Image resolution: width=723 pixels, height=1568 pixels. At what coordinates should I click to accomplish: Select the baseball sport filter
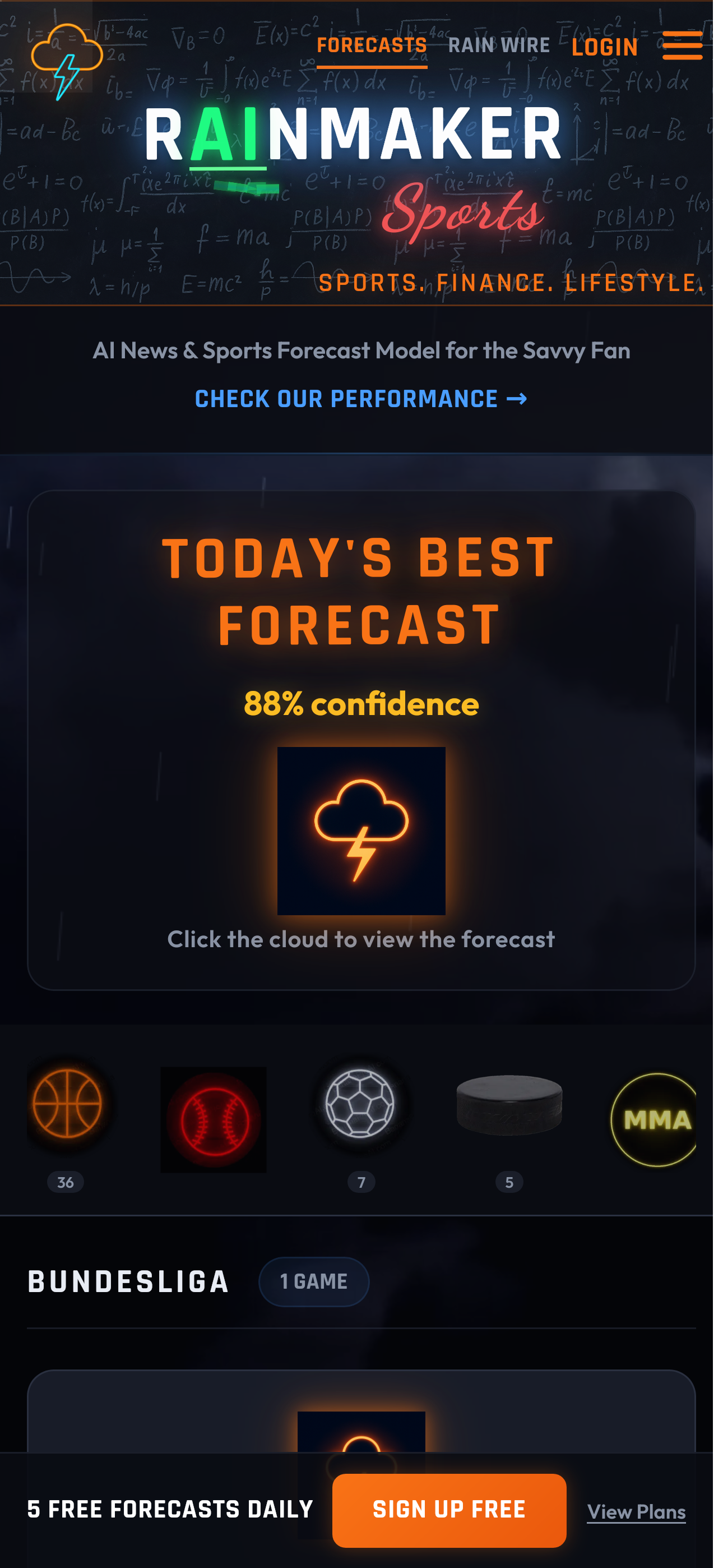(x=213, y=1119)
